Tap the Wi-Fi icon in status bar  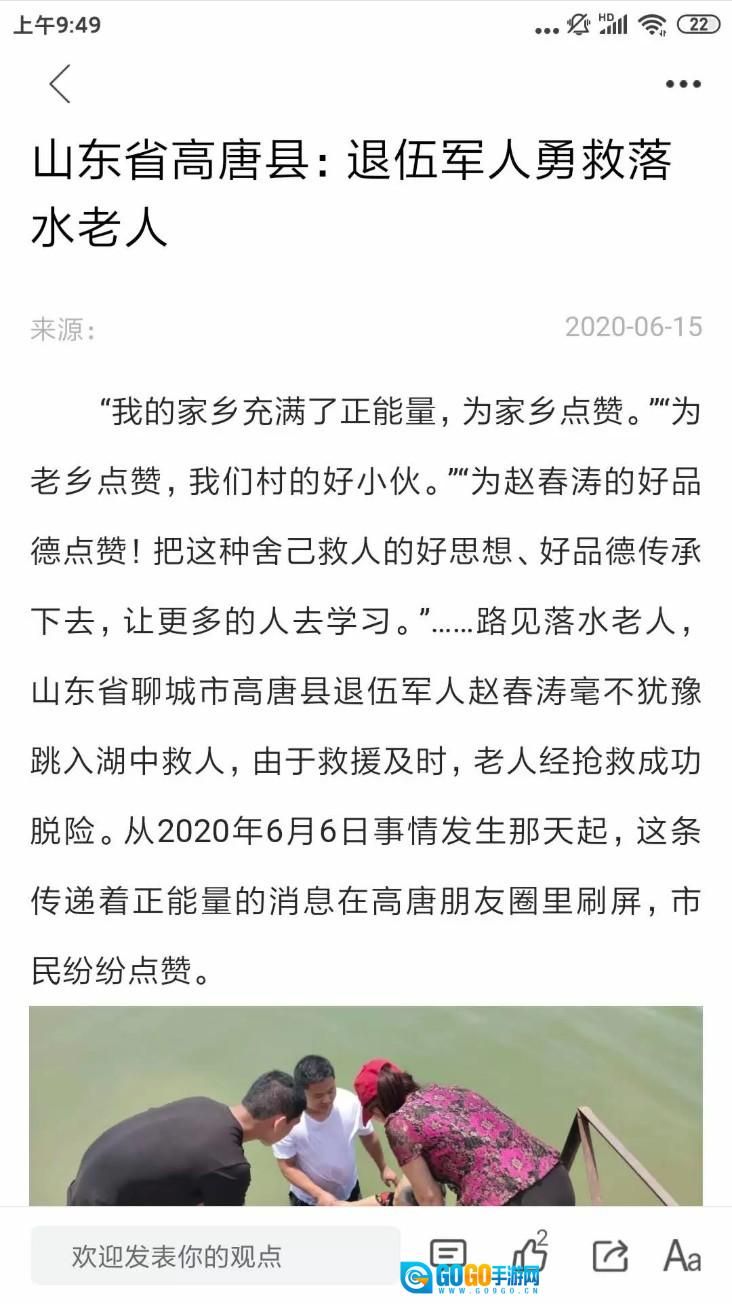[x=653, y=25]
